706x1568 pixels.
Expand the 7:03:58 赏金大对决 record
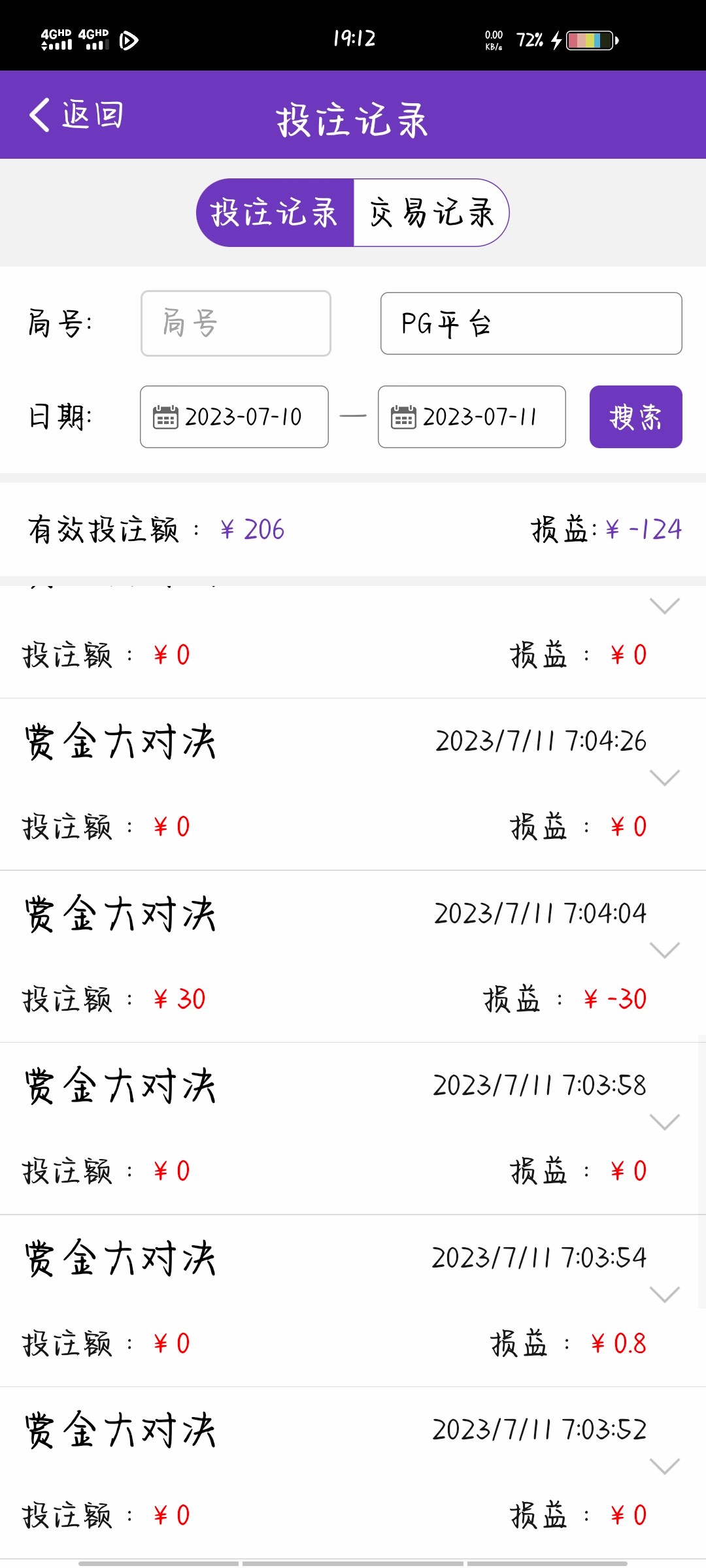[664, 1122]
